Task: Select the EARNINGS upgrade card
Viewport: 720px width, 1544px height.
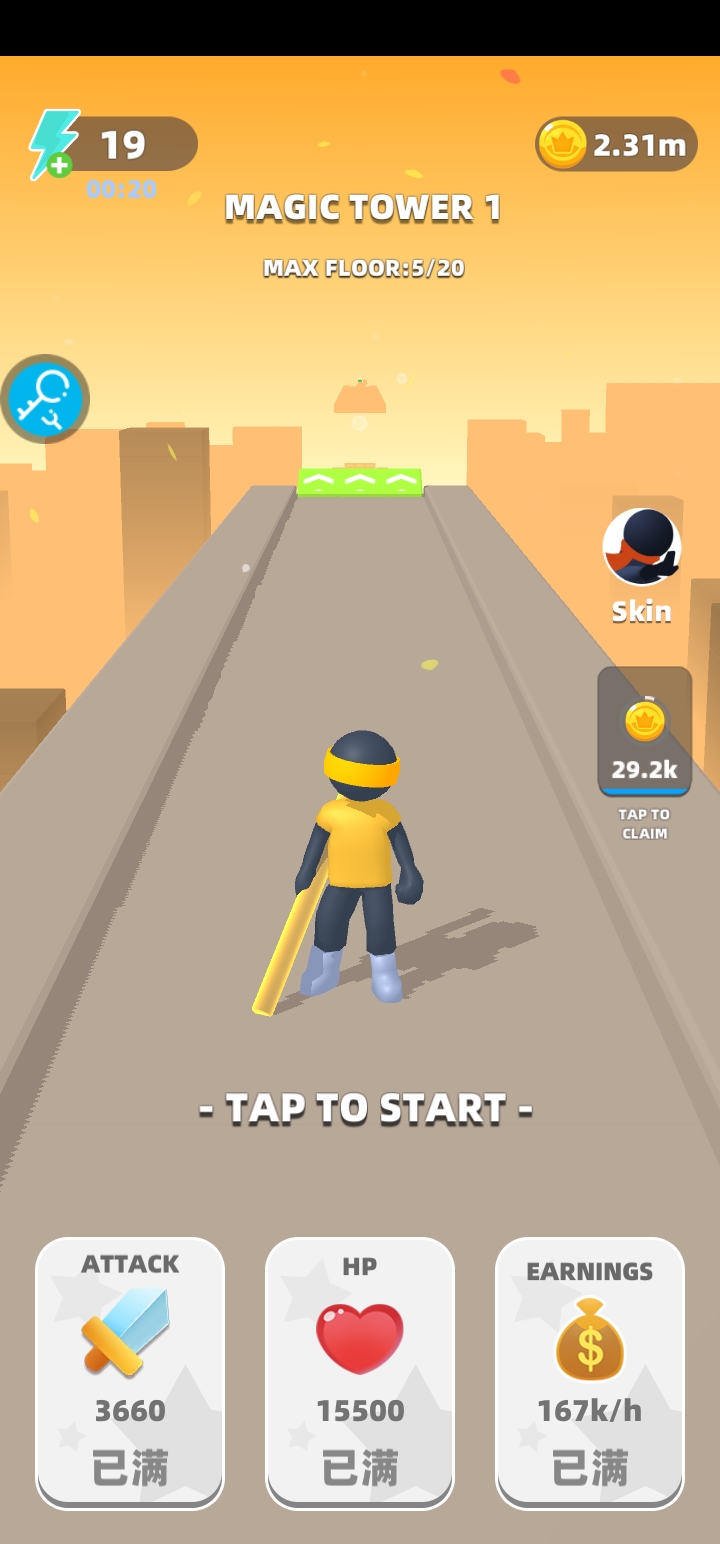Action: pos(590,1372)
